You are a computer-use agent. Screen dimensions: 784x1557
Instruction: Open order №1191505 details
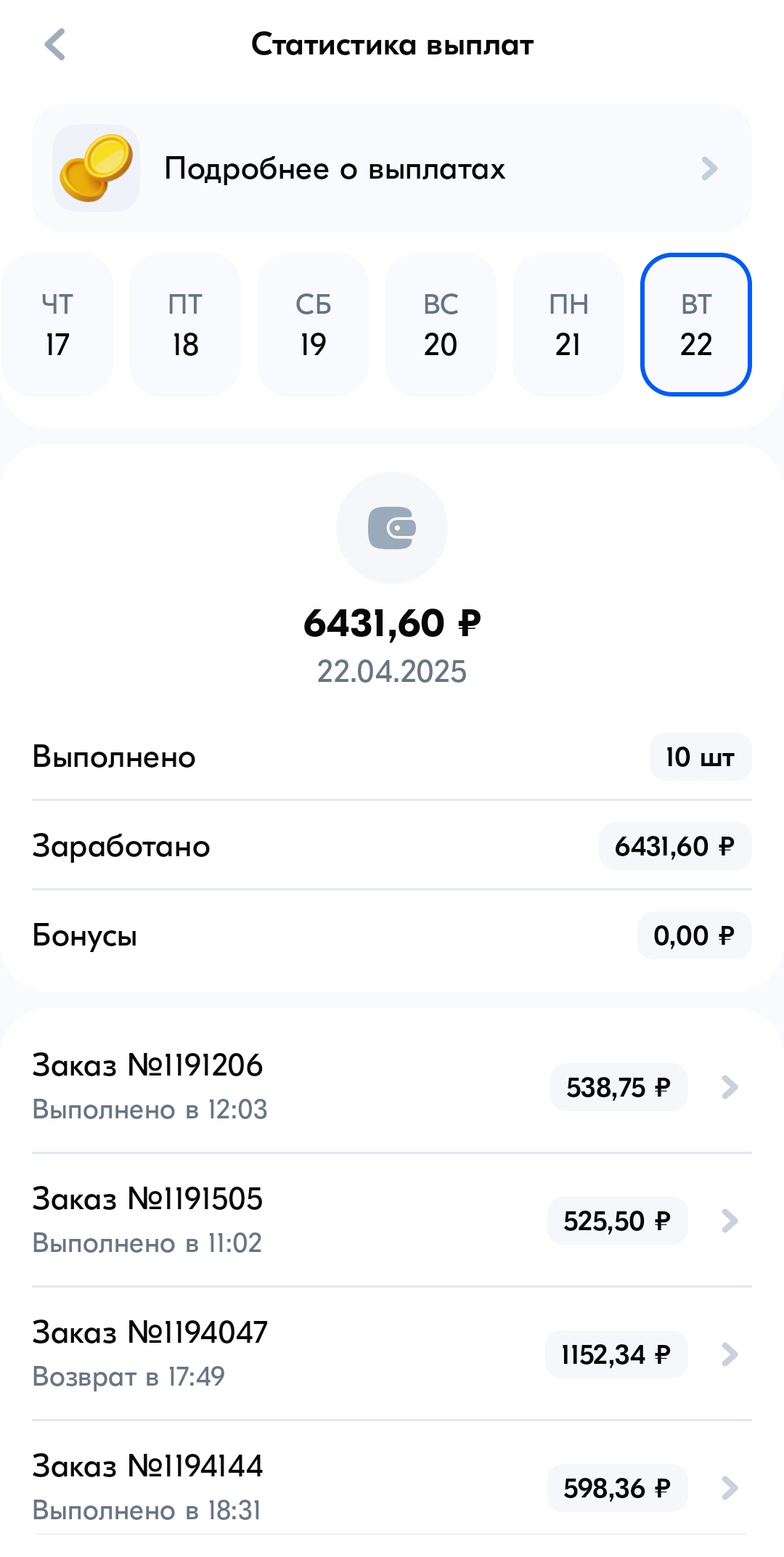pos(392,1221)
